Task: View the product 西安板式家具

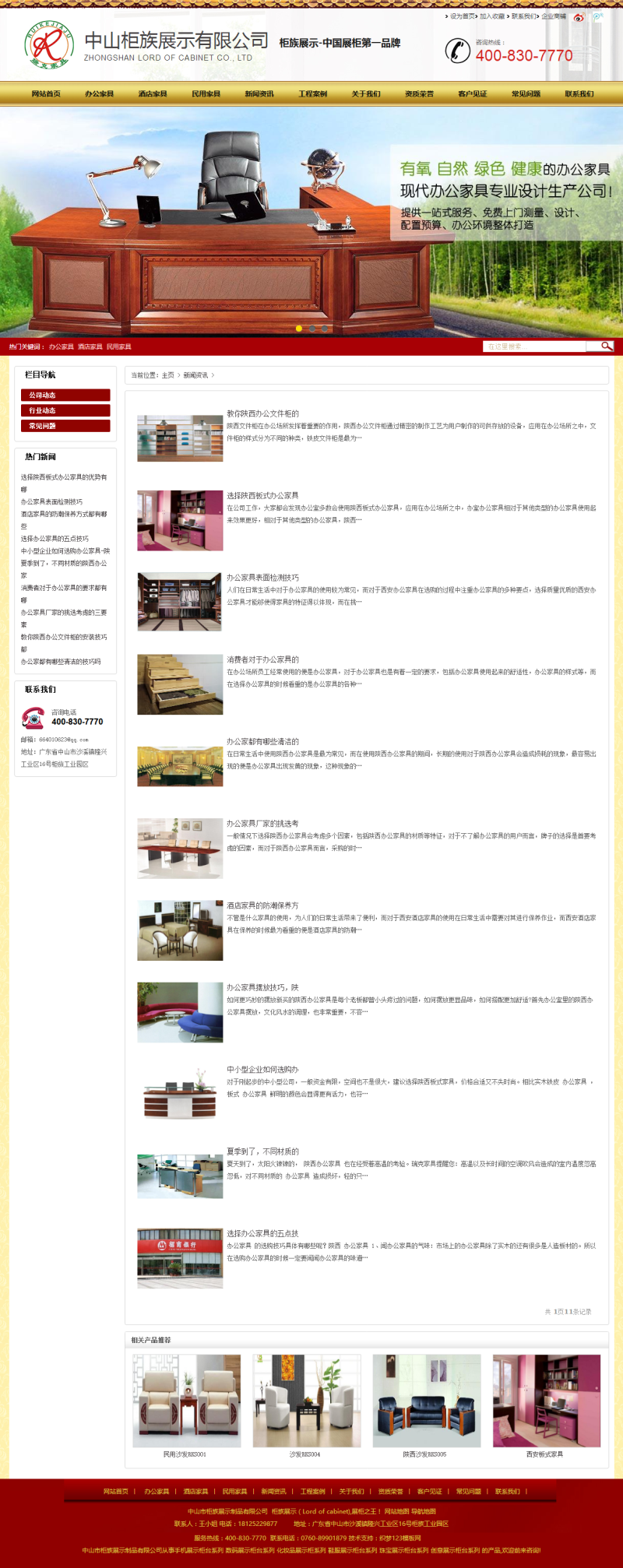Action: [544, 1454]
